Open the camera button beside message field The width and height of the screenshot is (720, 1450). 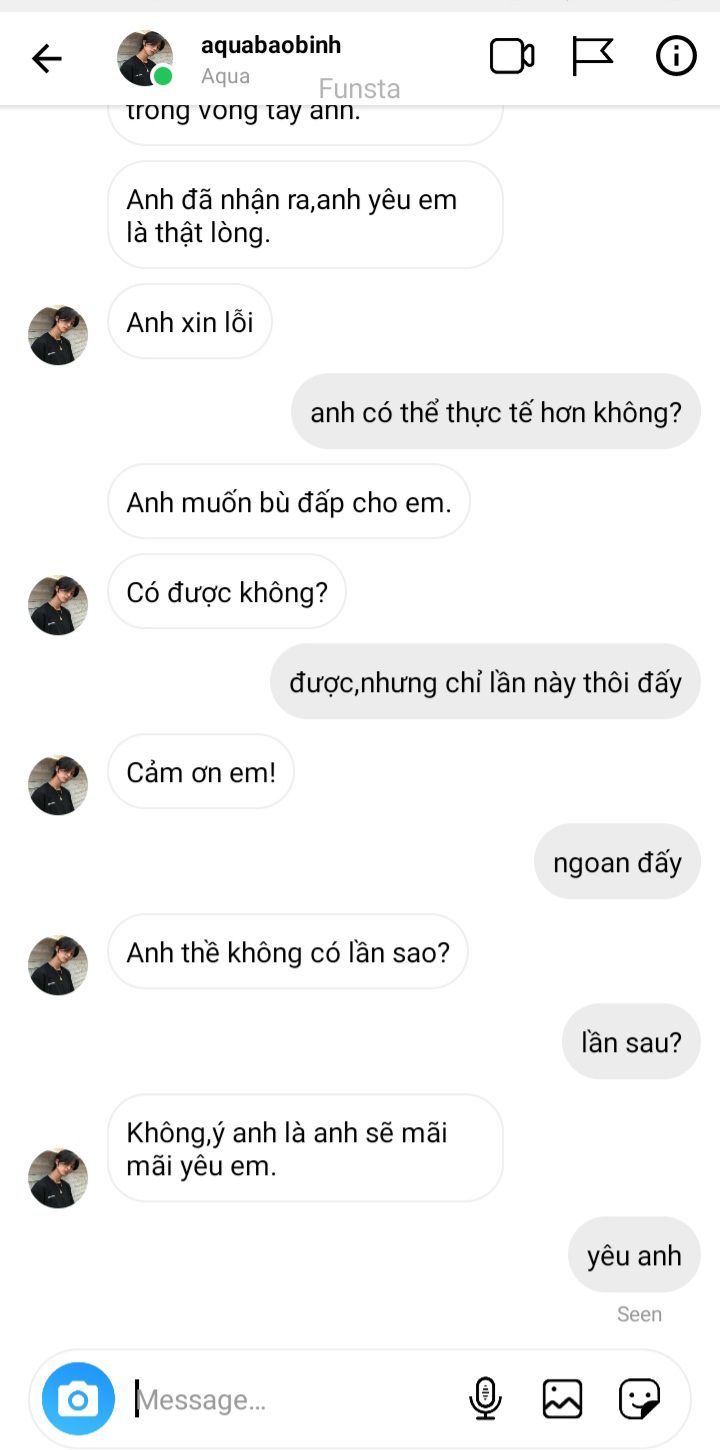[x=78, y=1399]
